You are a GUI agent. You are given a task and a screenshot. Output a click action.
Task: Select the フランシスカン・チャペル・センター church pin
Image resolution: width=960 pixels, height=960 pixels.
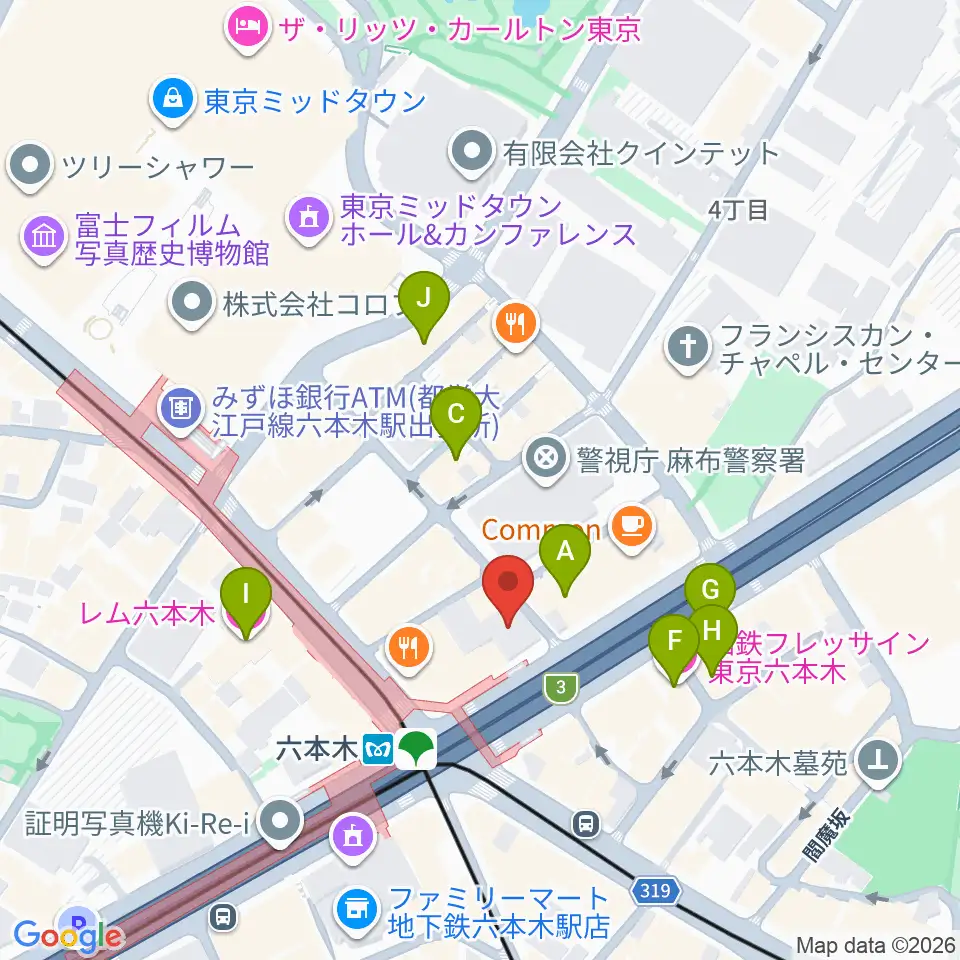tap(688, 348)
